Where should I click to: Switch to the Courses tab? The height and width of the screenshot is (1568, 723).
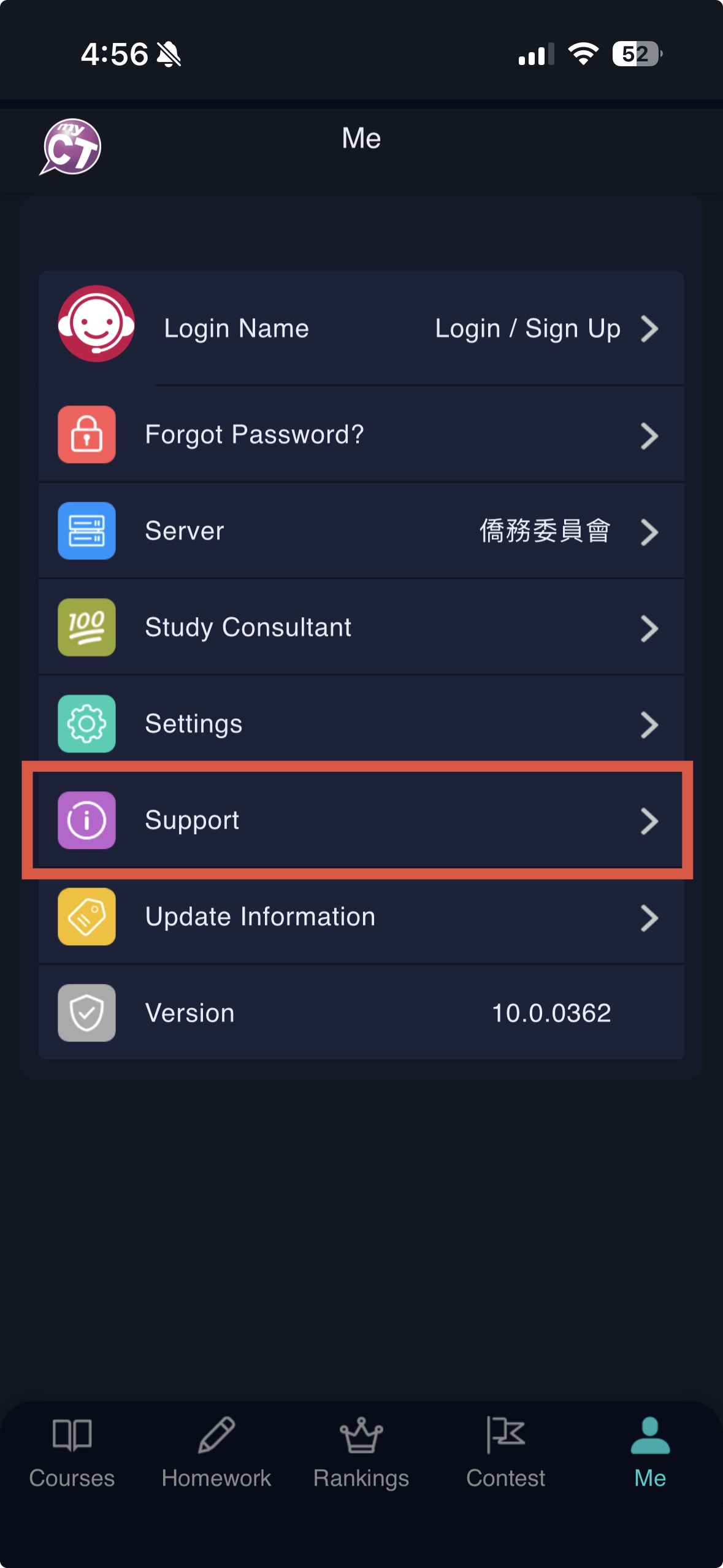pos(72,1453)
